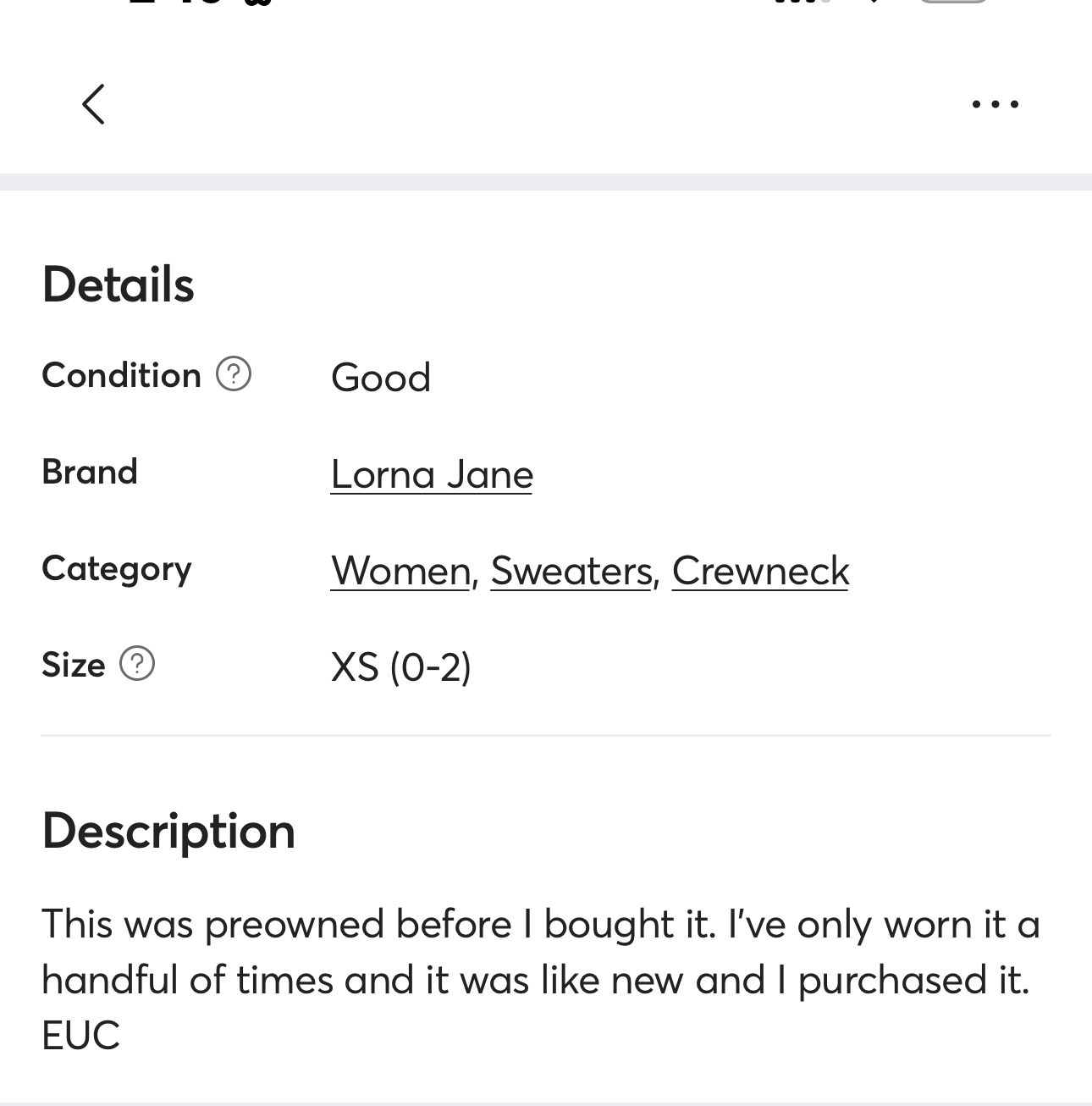The width and height of the screenshot is (1092, 1106).
Task: Tap the help icon next to Size
Action: (137, 664)
